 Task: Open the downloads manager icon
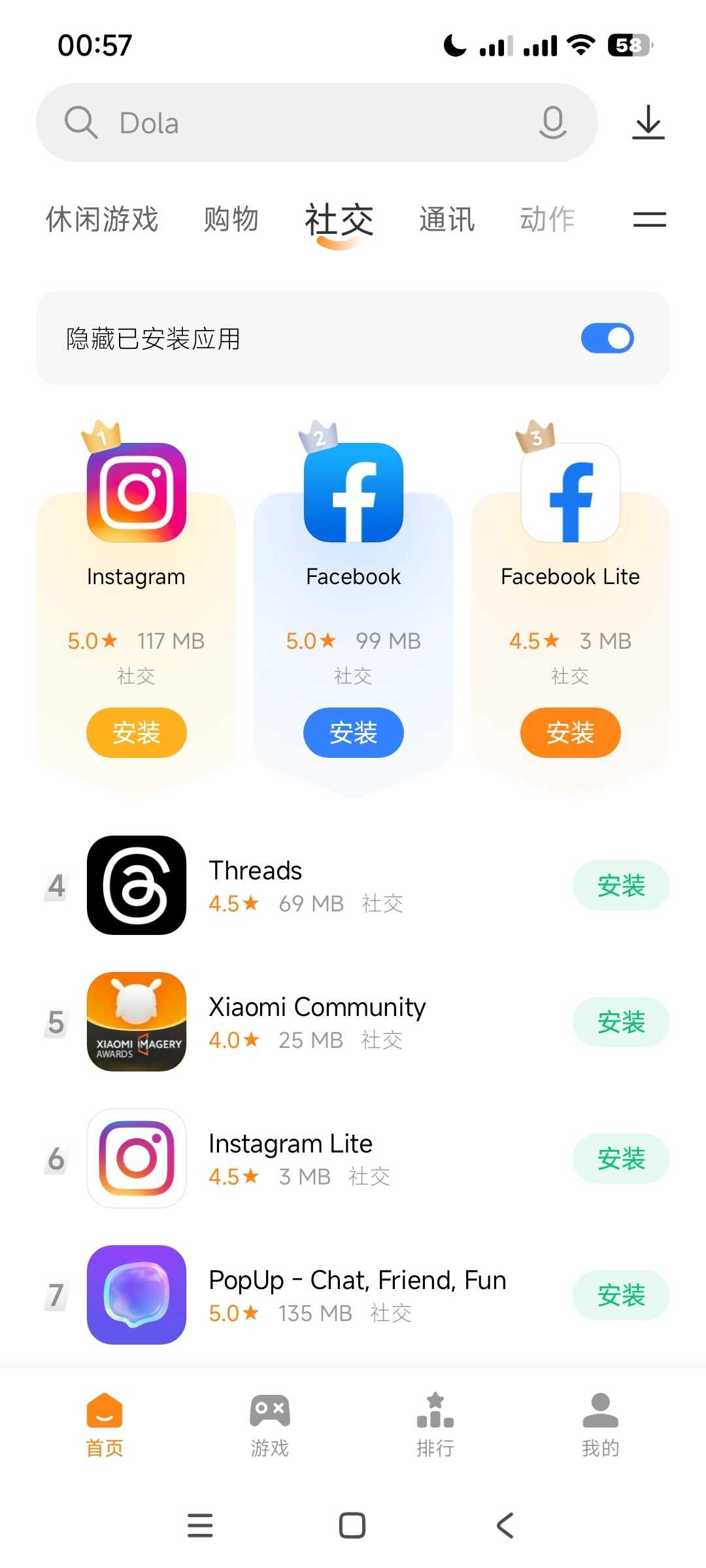point(648,123)
